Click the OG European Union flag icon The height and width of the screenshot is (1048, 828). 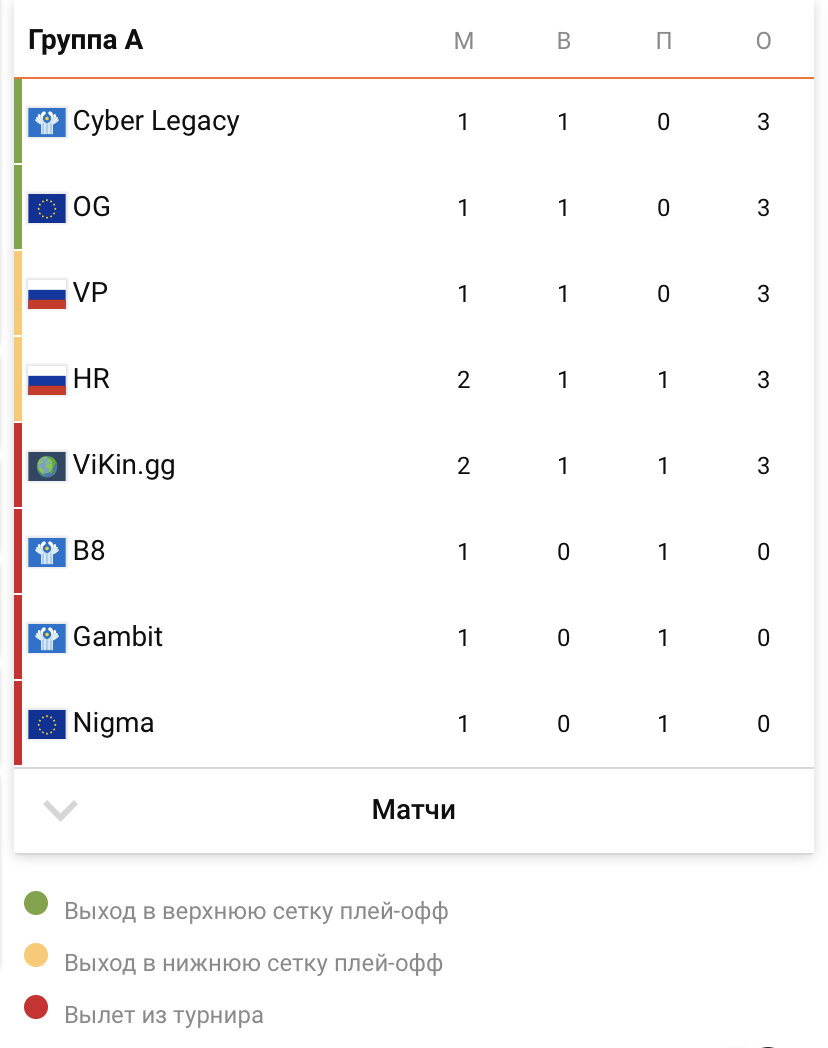[x=46, y=207]
